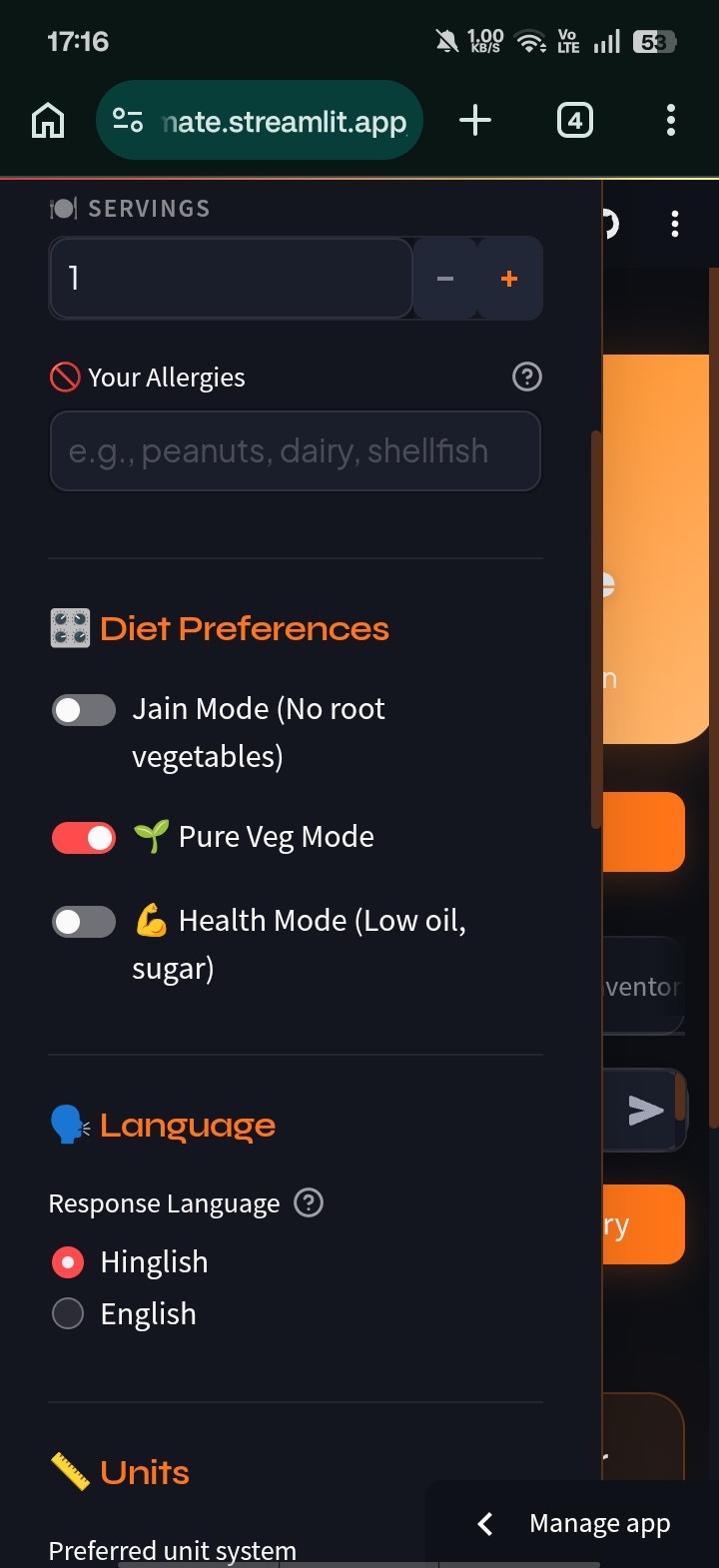Open a new browser tab with plus icon
The width and height of the screenshot is (719, 1568).
(475, 120)
